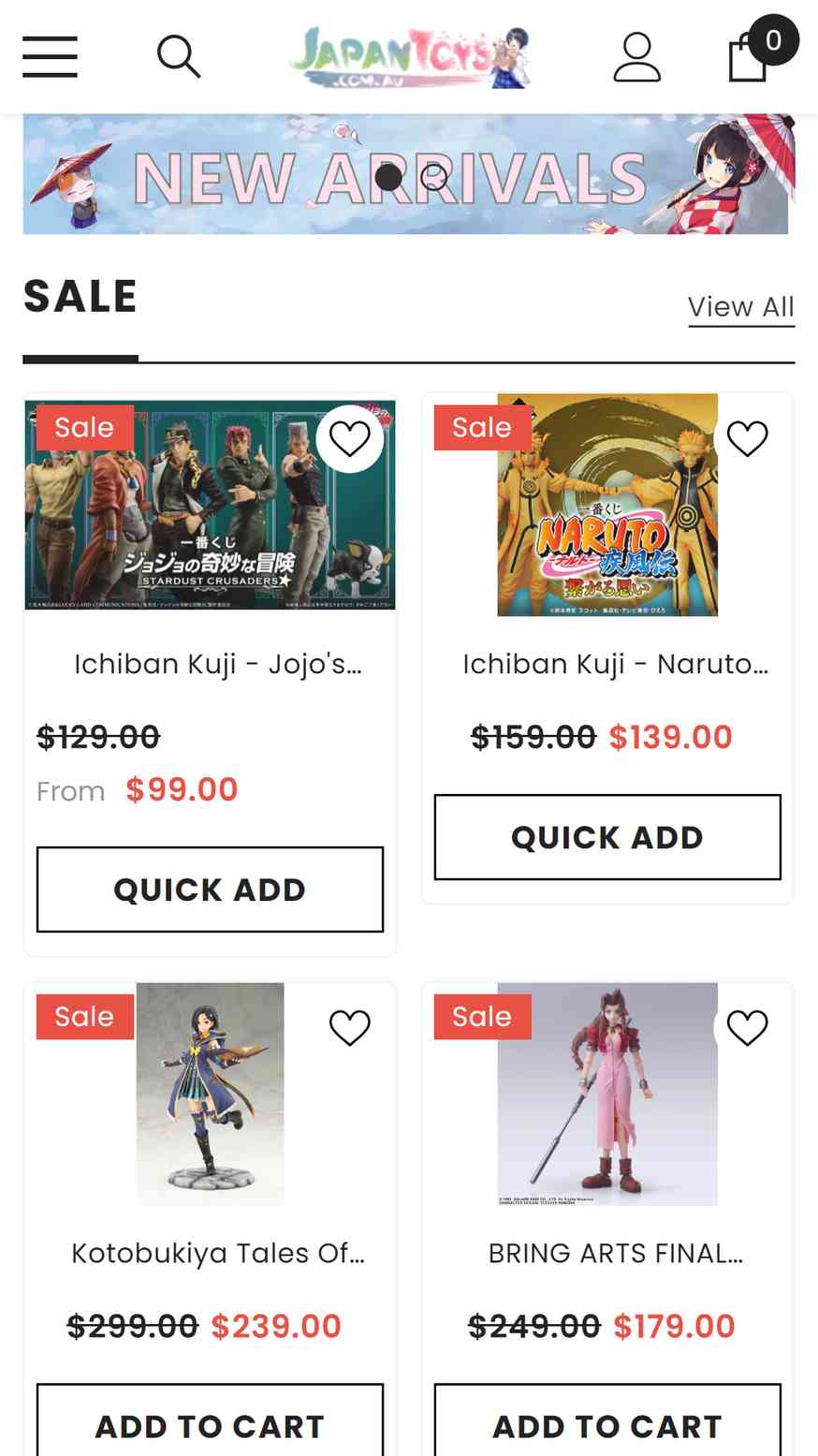Quick add the Ichiban Kuji Naruto item

pos(607,837)
